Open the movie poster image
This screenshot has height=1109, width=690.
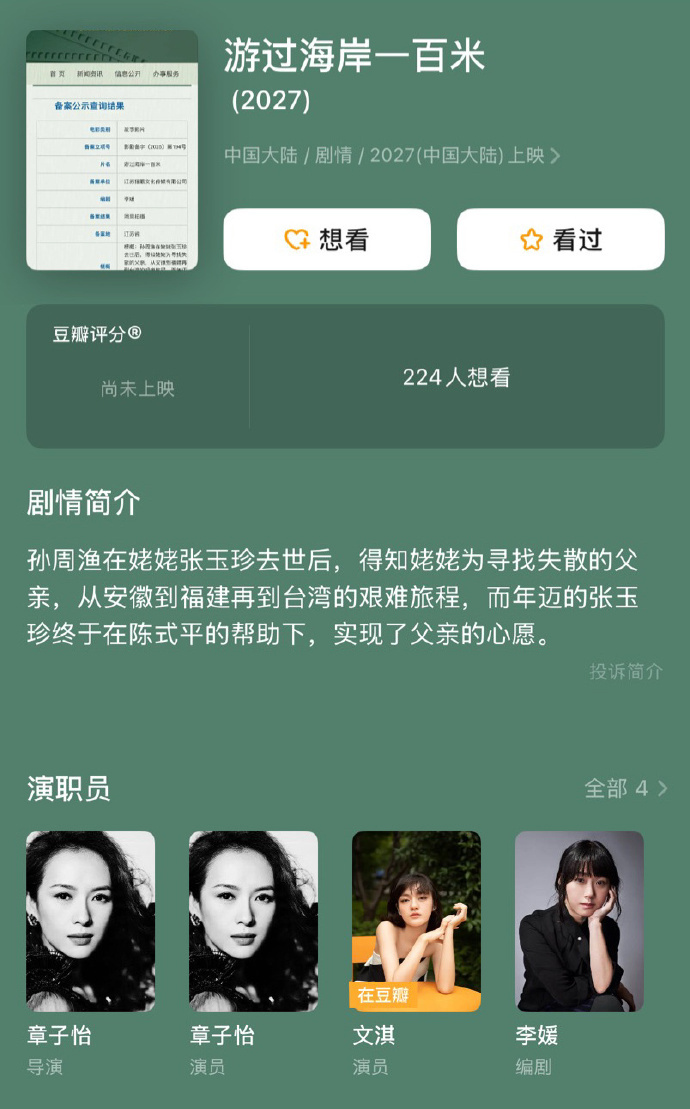click(x=112, y=150)
